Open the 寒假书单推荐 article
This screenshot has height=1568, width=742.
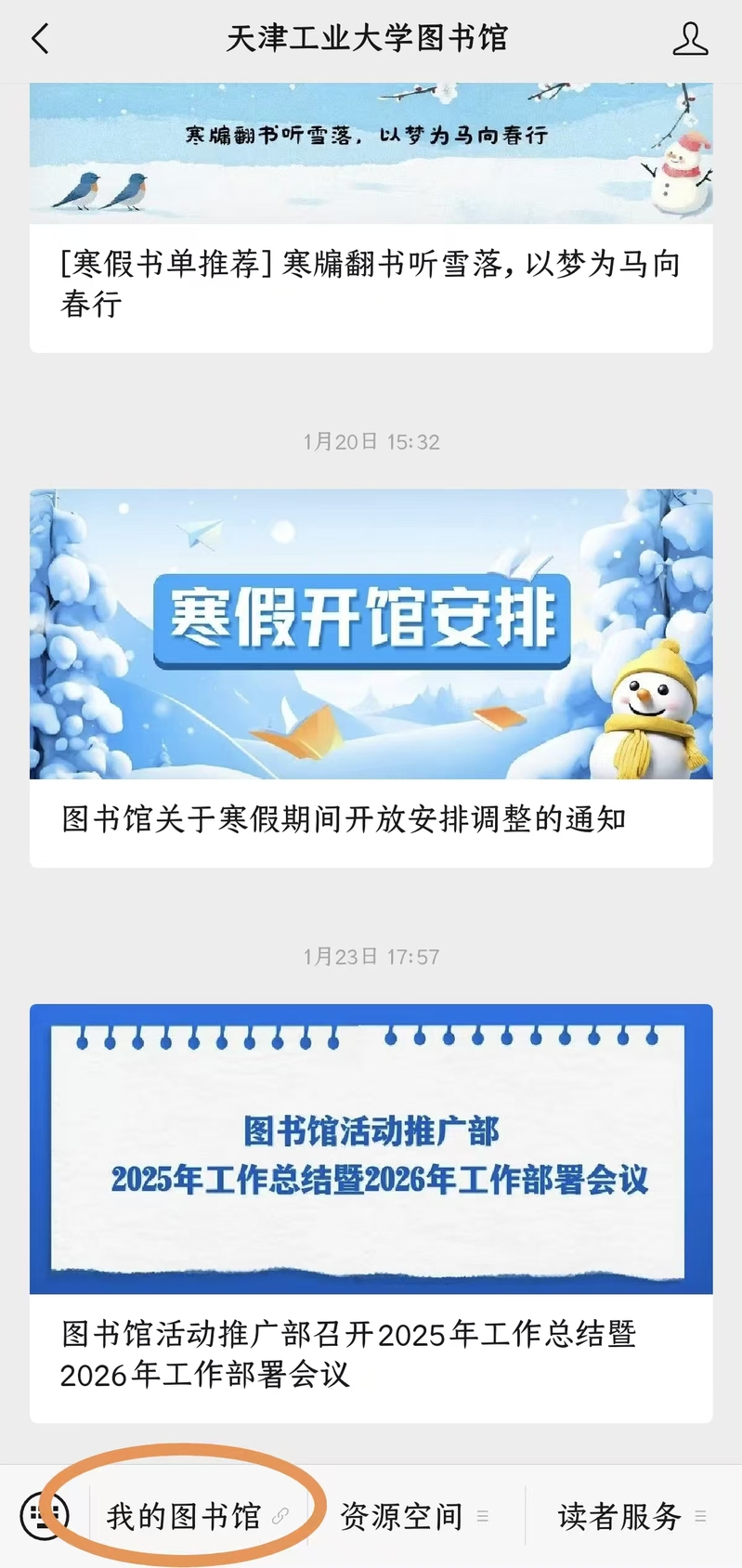pyautogui.click(x=371, y=283)
